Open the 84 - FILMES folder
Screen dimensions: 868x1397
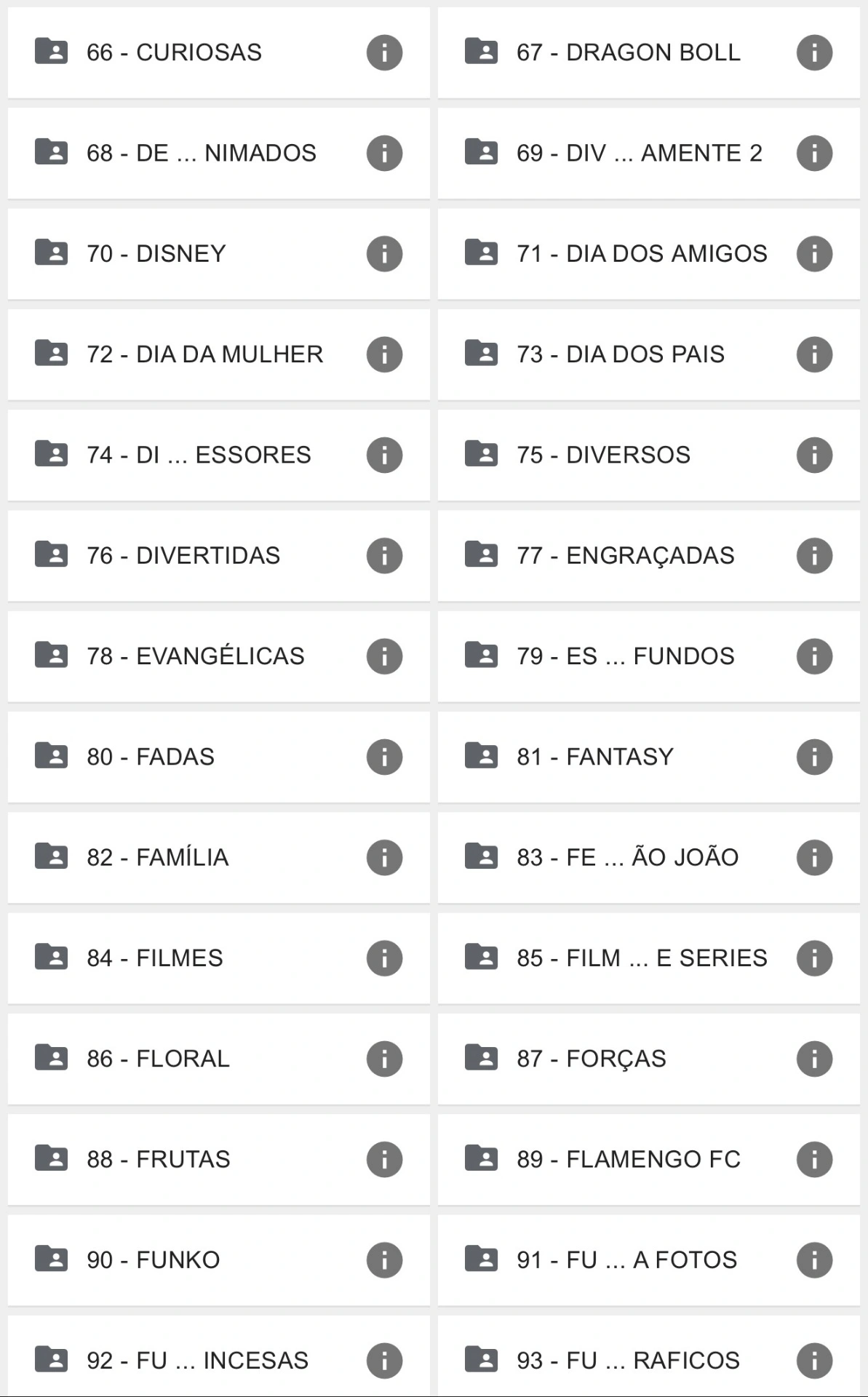pos(155,958)
